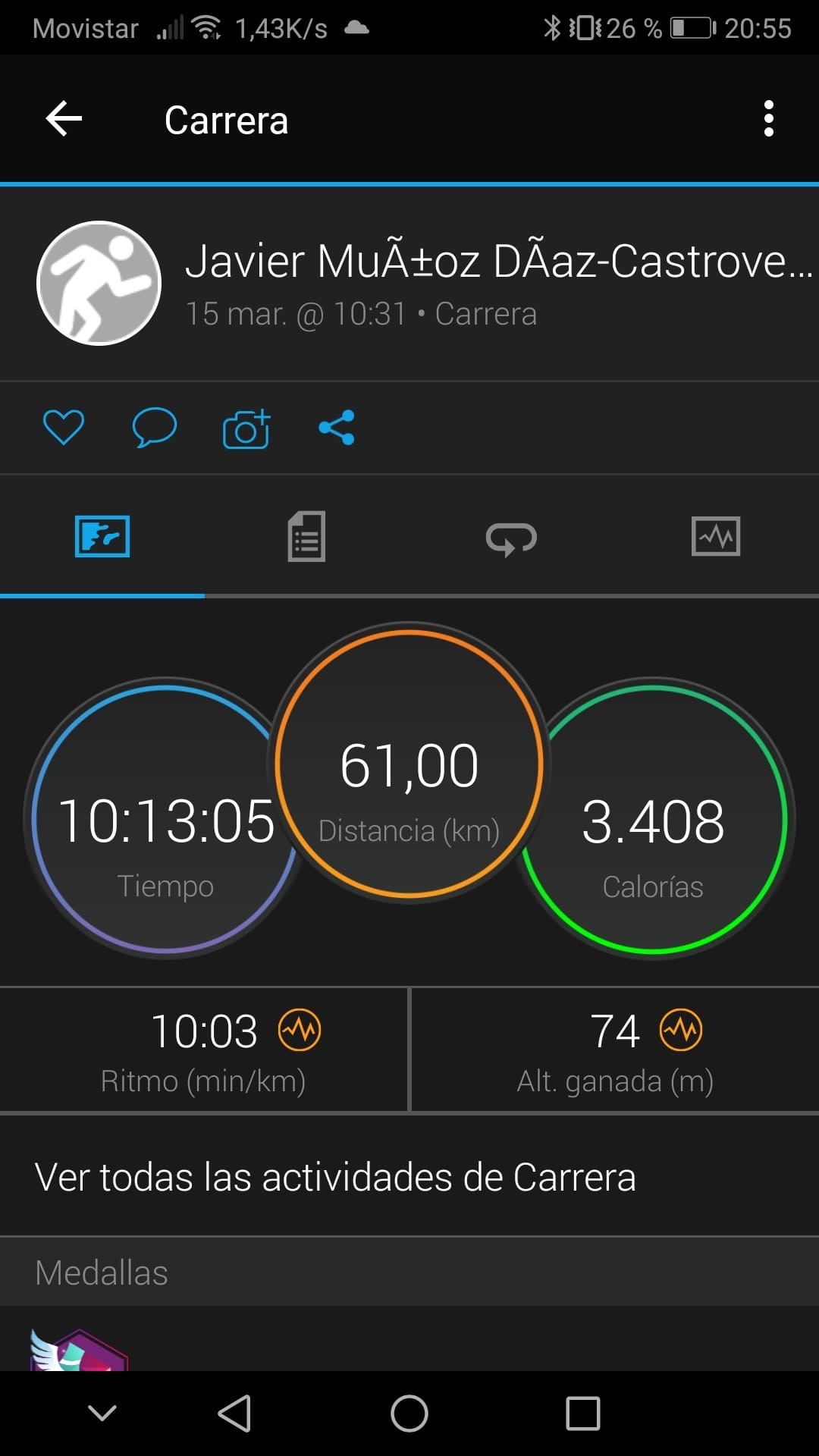Go back using the top arrow
Viewport: 819px width, 1456px height.
(64, 119)
